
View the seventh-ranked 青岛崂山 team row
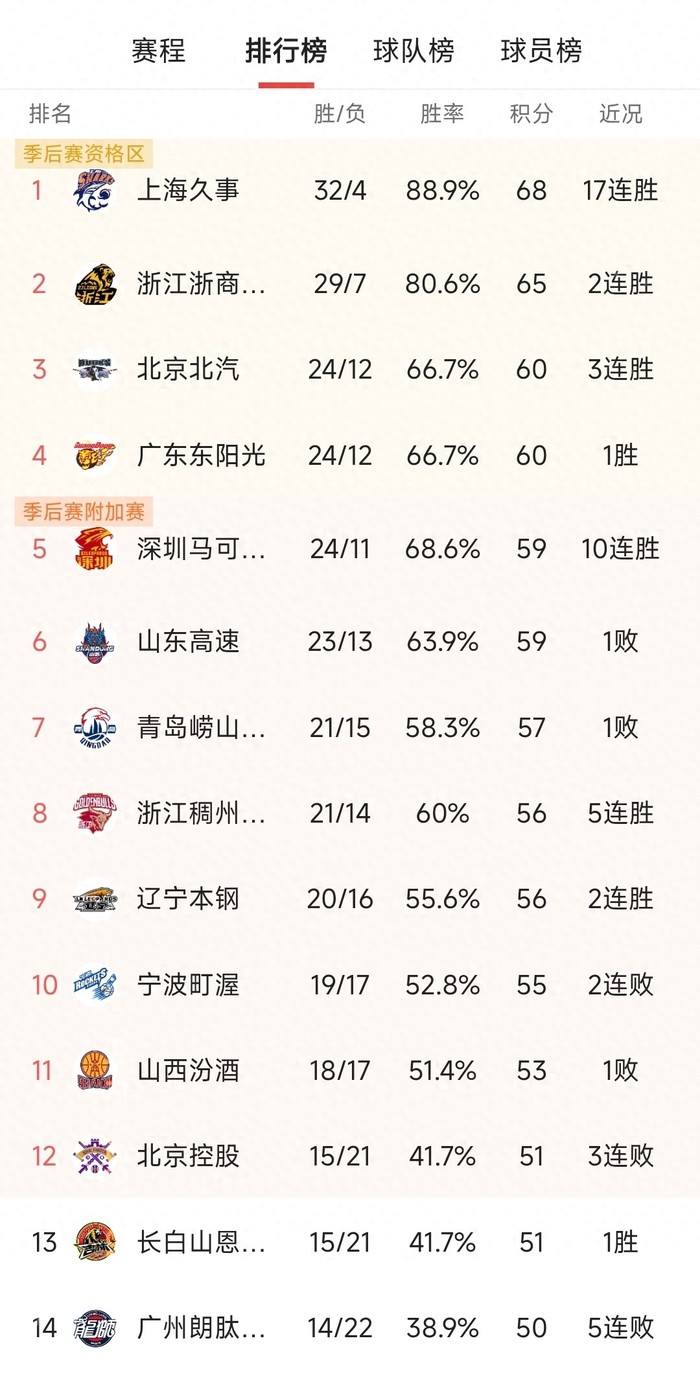(x=201, y=728)
